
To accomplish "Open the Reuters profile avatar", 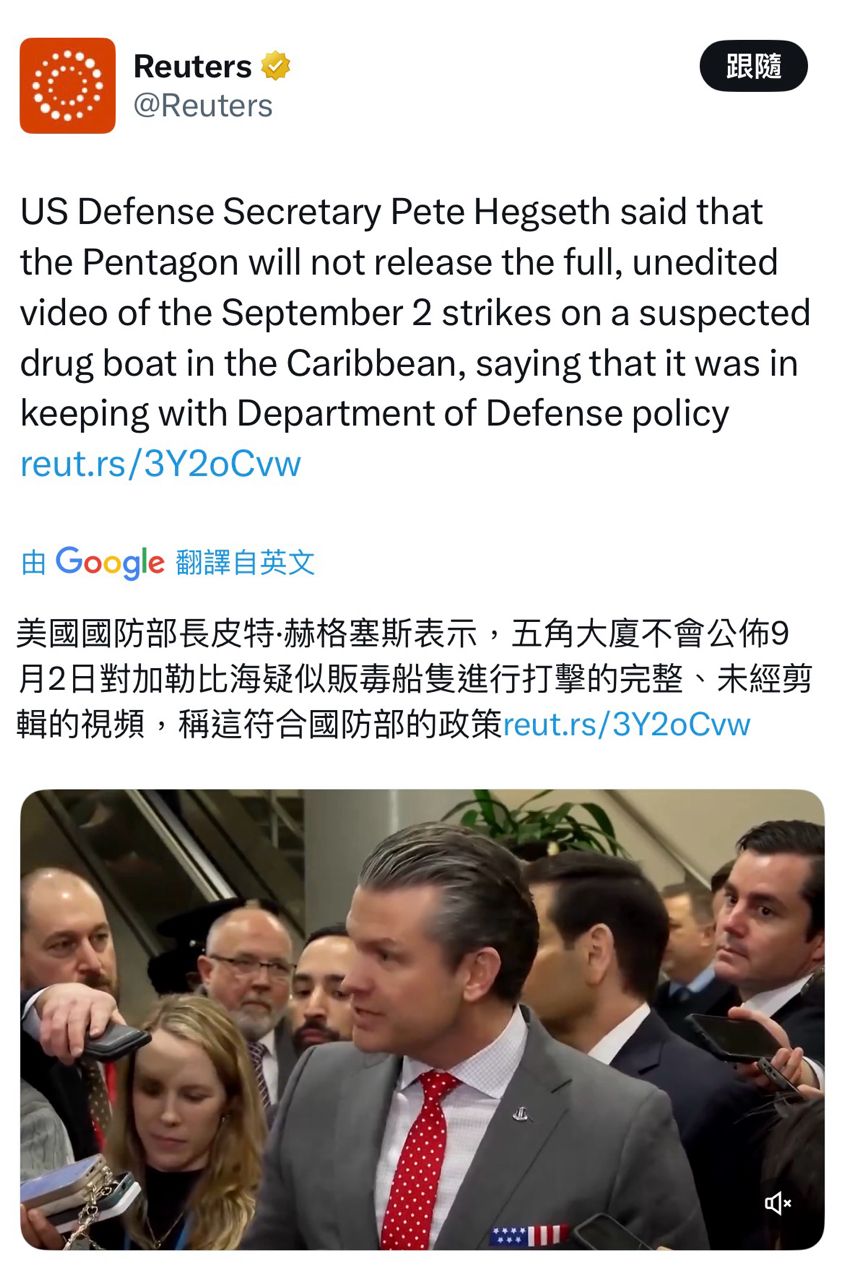I will pos(67,86).
